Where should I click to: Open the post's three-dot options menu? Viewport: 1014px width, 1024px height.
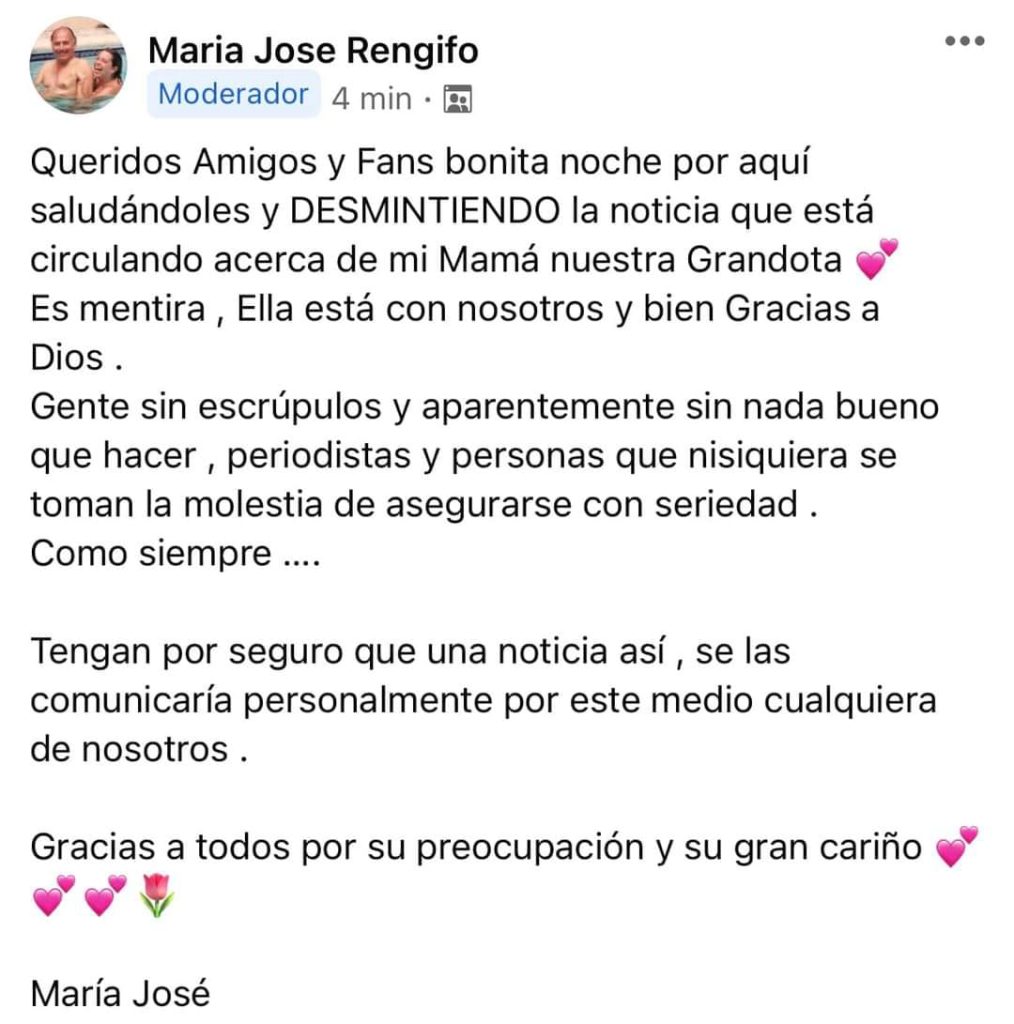[964, 42]
